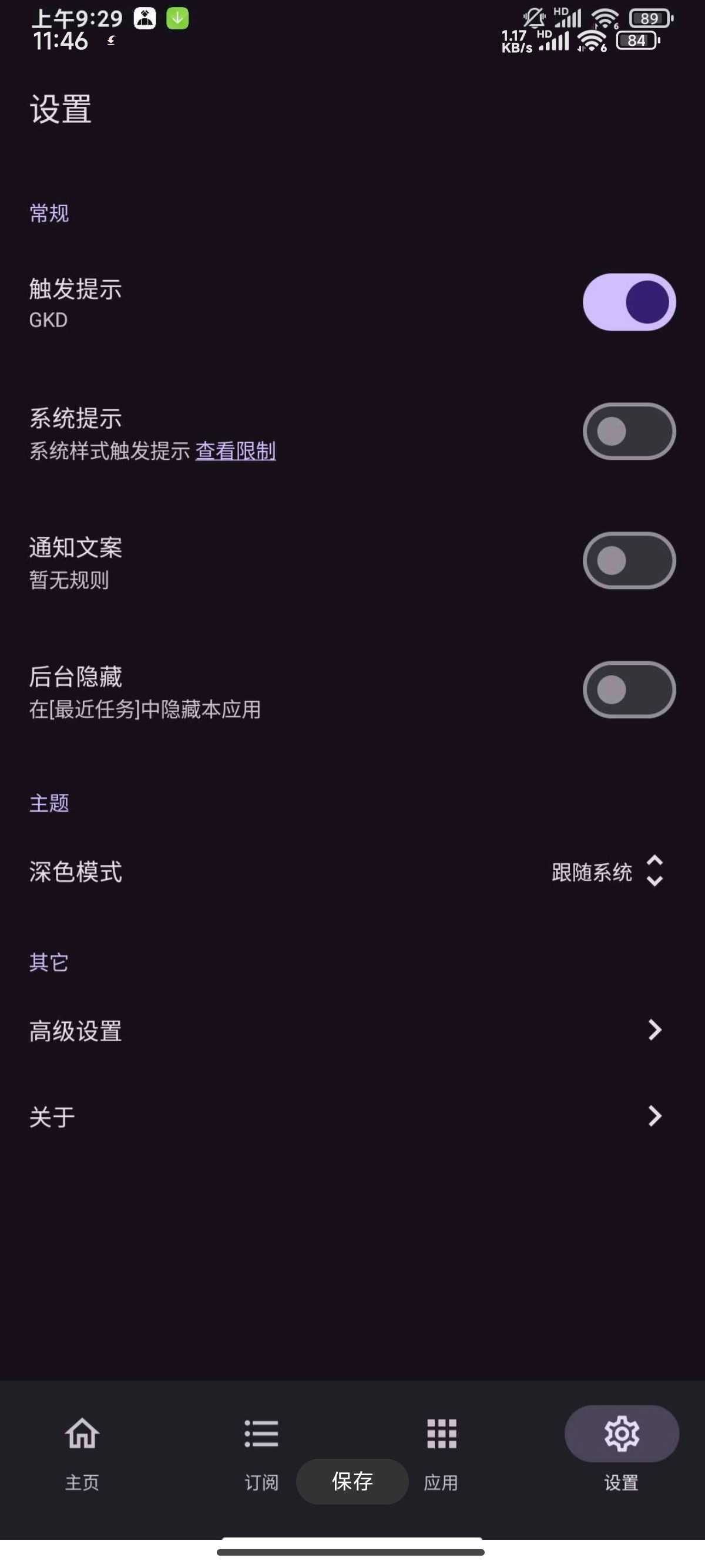Tap the 保存 button

pos(352,1482)
